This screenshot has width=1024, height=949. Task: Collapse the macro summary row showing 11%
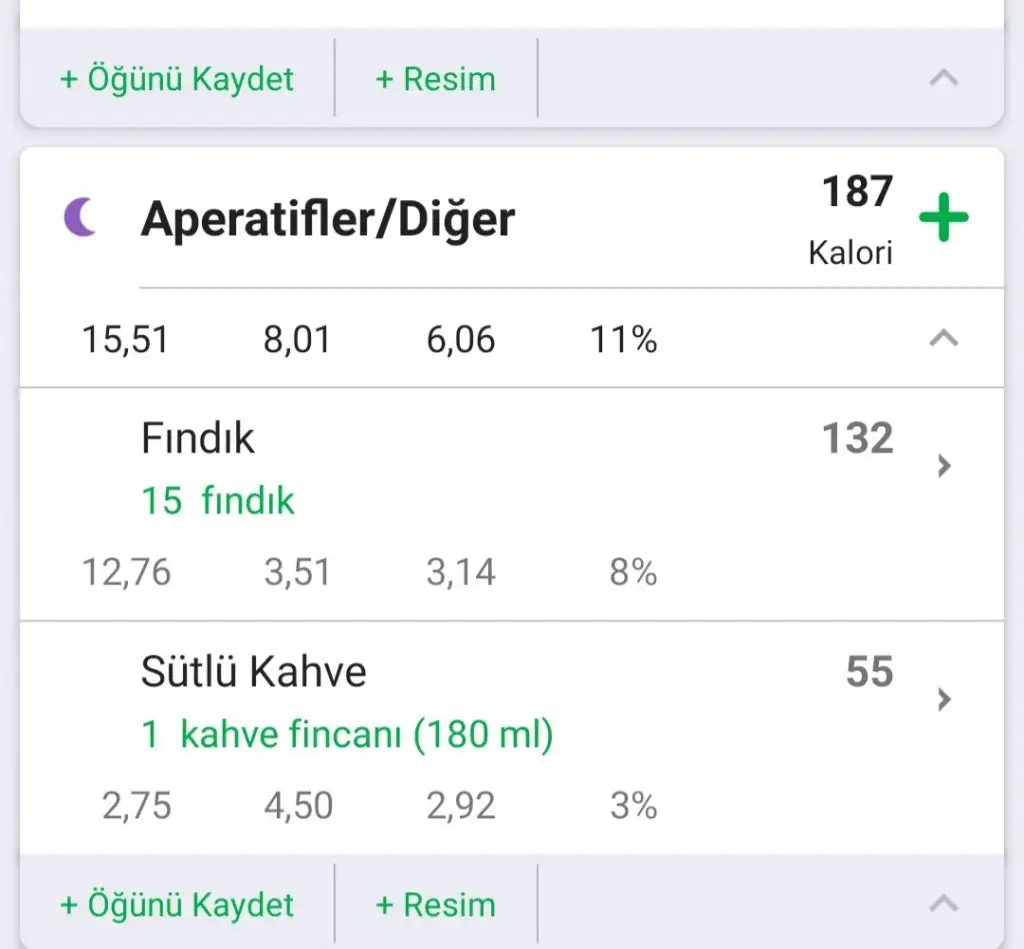point(943,339)
